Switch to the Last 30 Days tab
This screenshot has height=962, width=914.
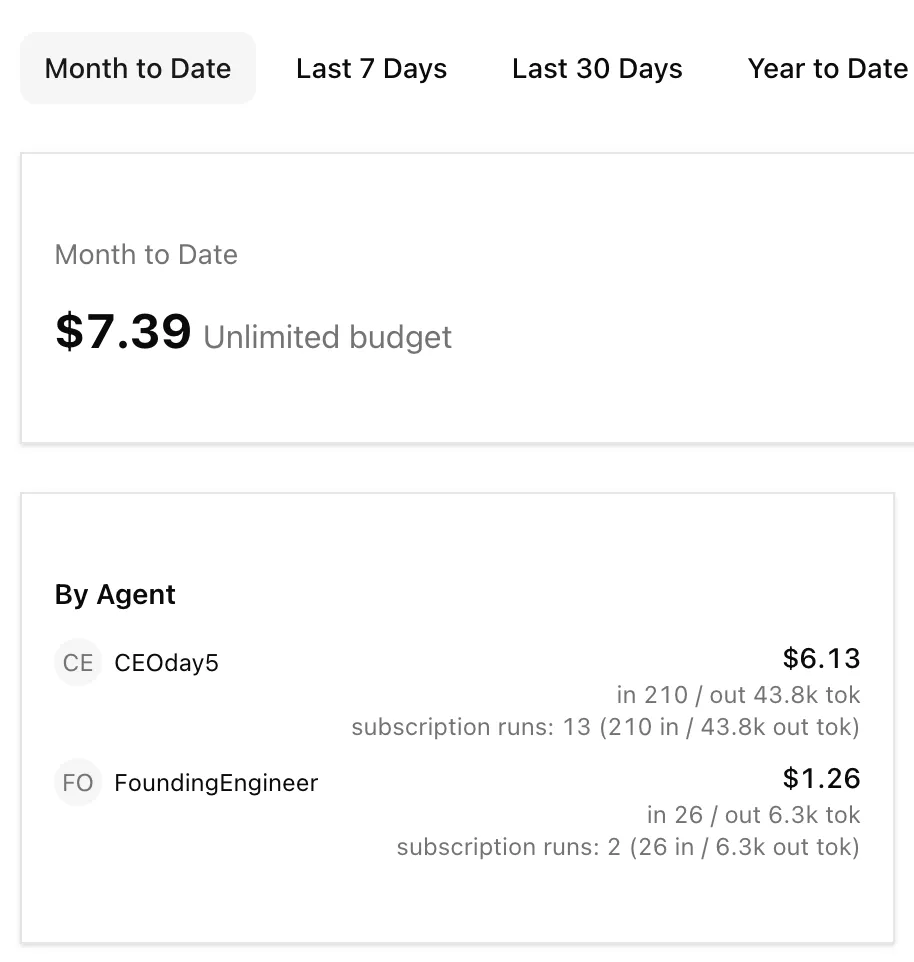(597, 68)
